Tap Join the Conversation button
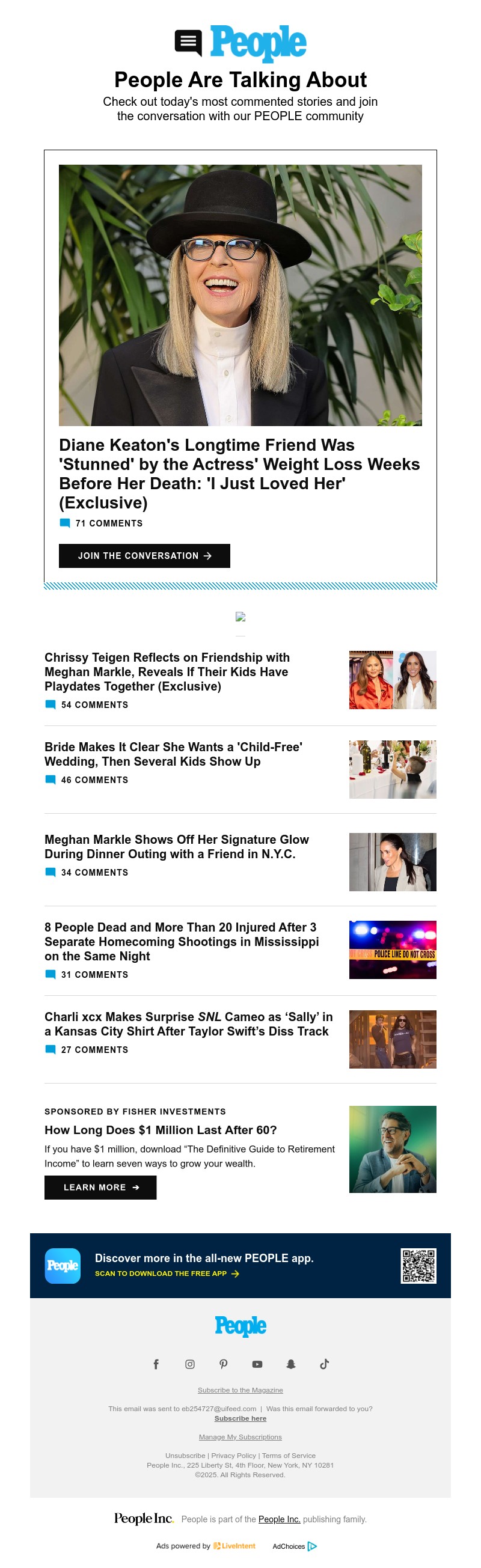Viewport: 481px width, 1568px height. click(x=144, y=556)
